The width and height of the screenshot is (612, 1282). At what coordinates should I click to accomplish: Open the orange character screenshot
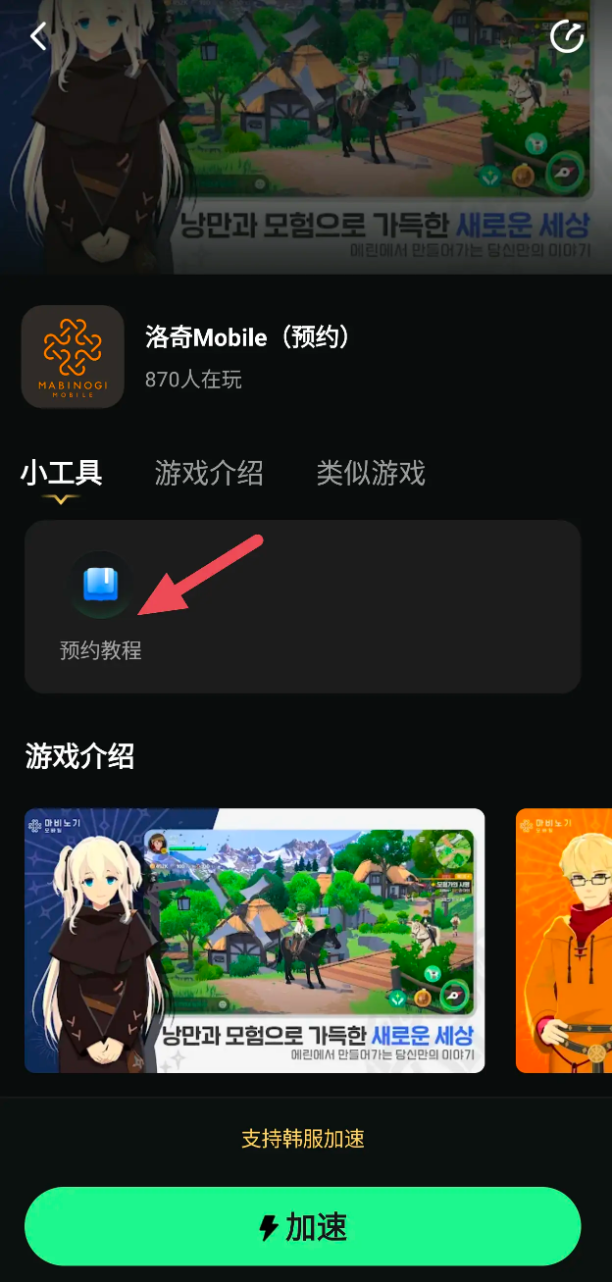pos(565,940)
